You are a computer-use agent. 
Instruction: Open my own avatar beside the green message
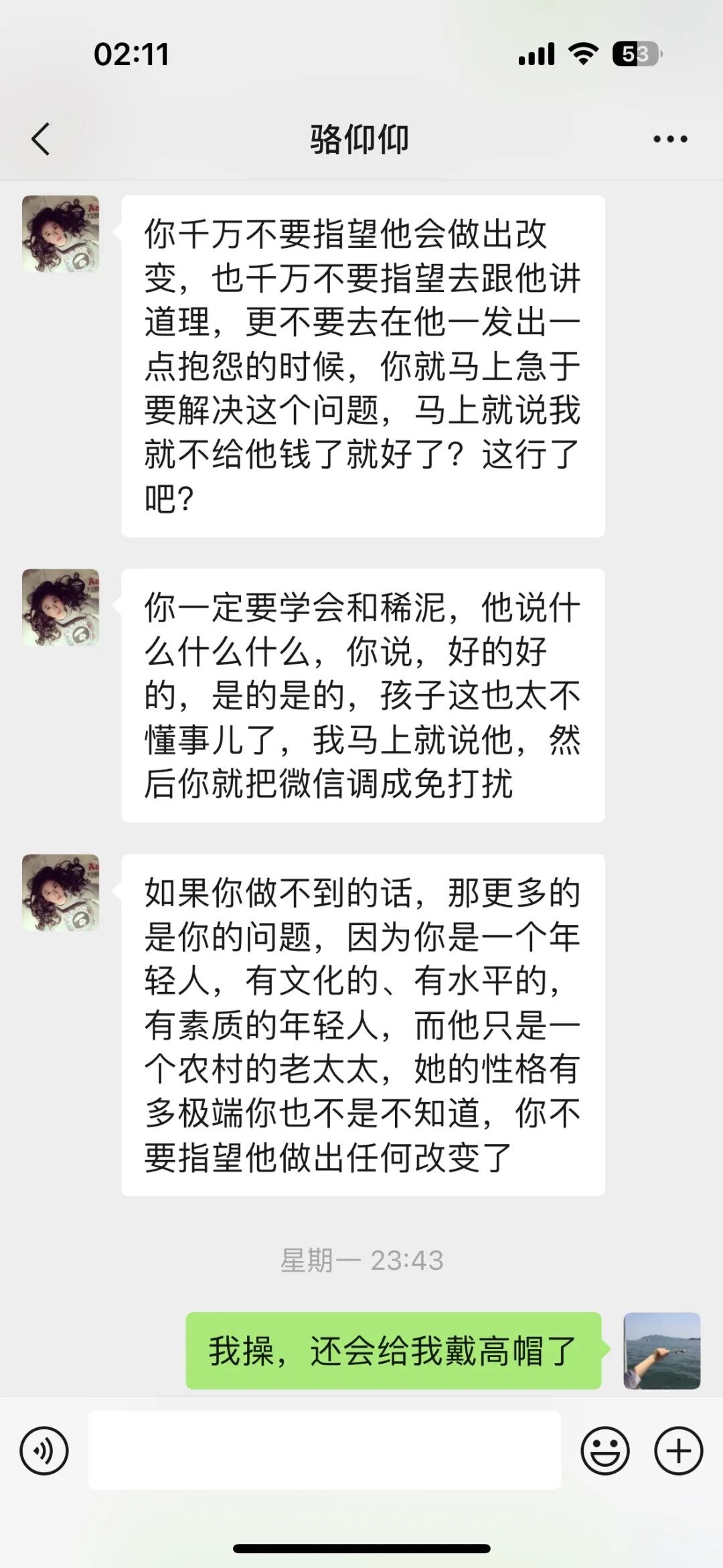[x=662, y=1351]
